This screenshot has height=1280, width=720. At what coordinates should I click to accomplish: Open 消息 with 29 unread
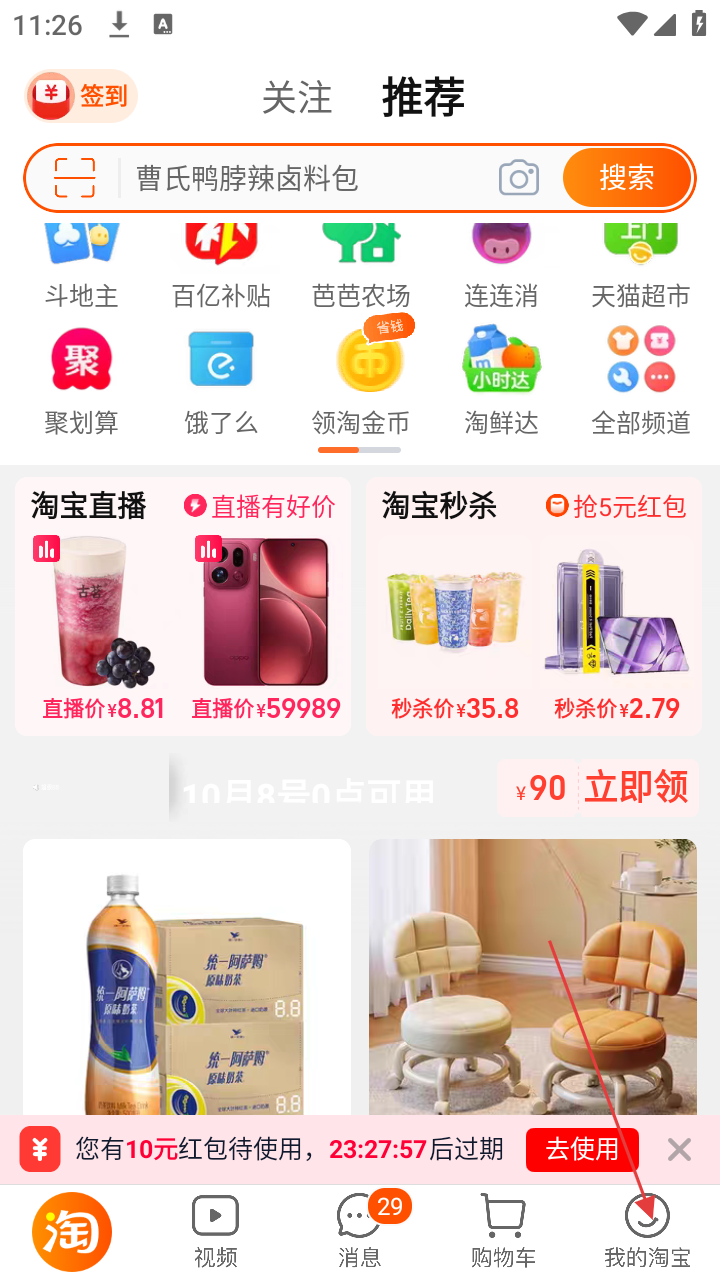[359, 1231]
